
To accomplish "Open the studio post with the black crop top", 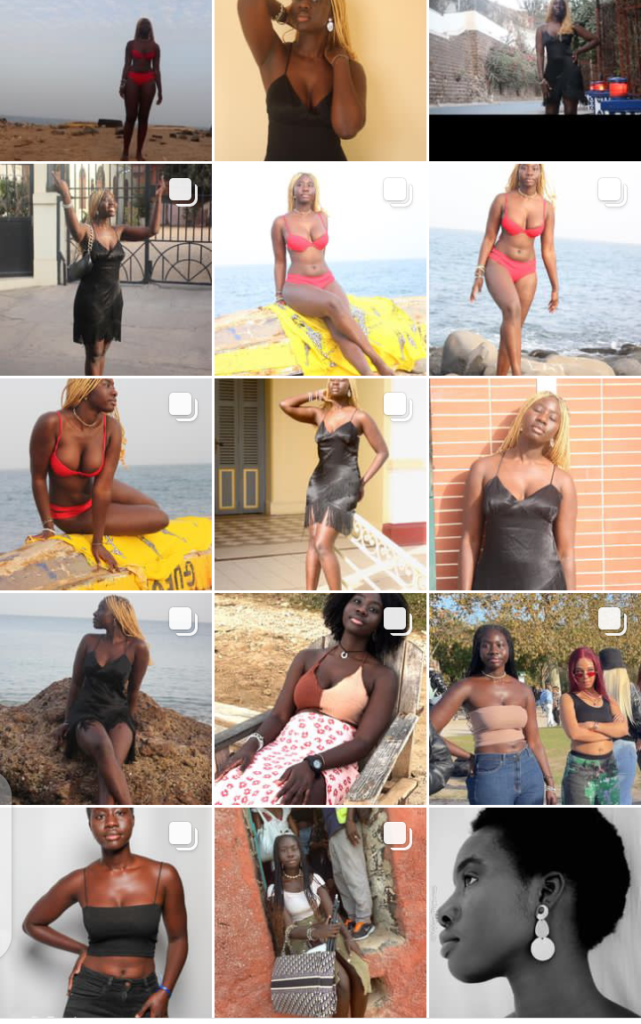I will pyautogui.click(x=106, y=912).
